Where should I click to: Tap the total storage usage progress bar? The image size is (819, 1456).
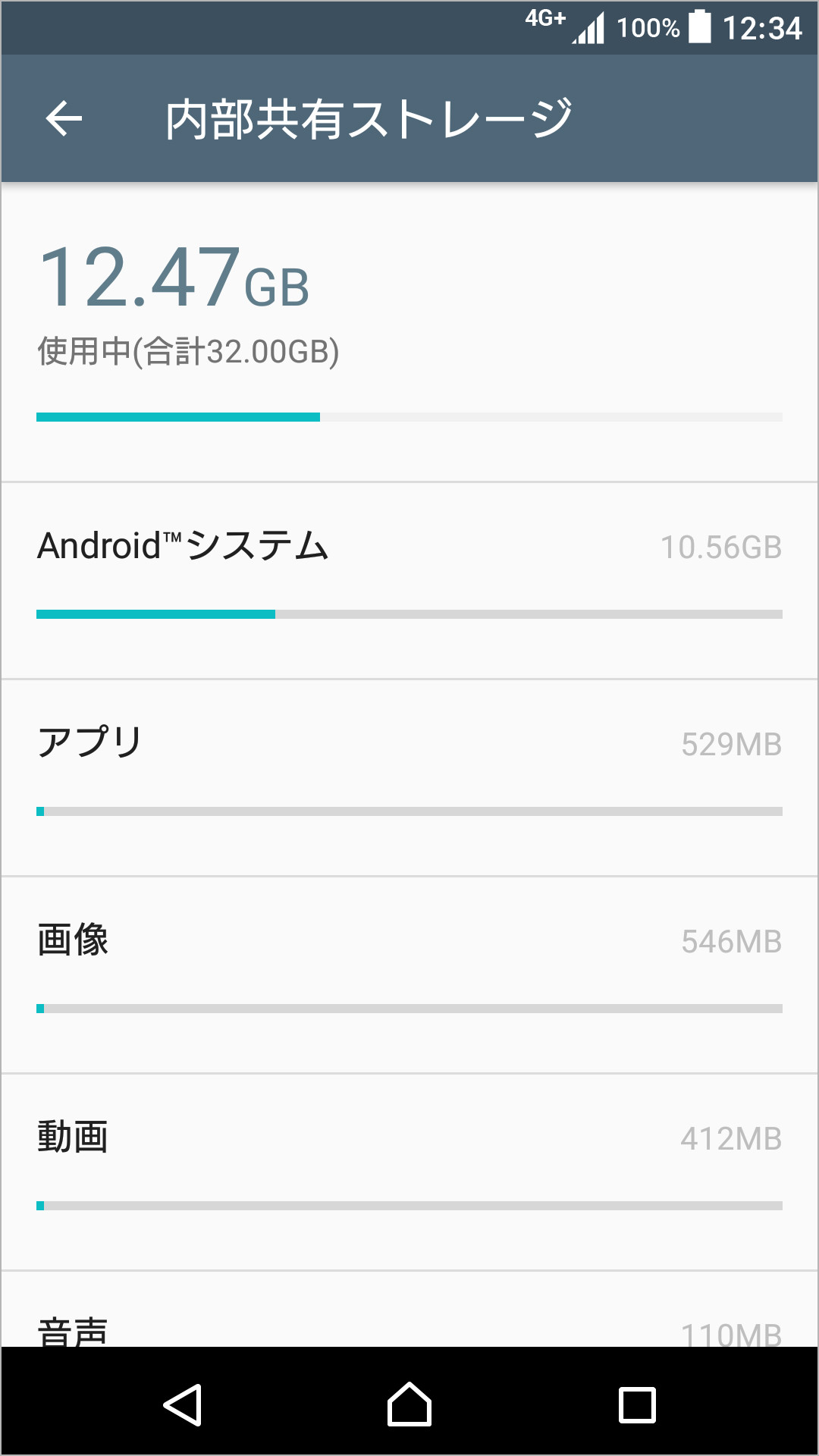[x=409, y=416]
